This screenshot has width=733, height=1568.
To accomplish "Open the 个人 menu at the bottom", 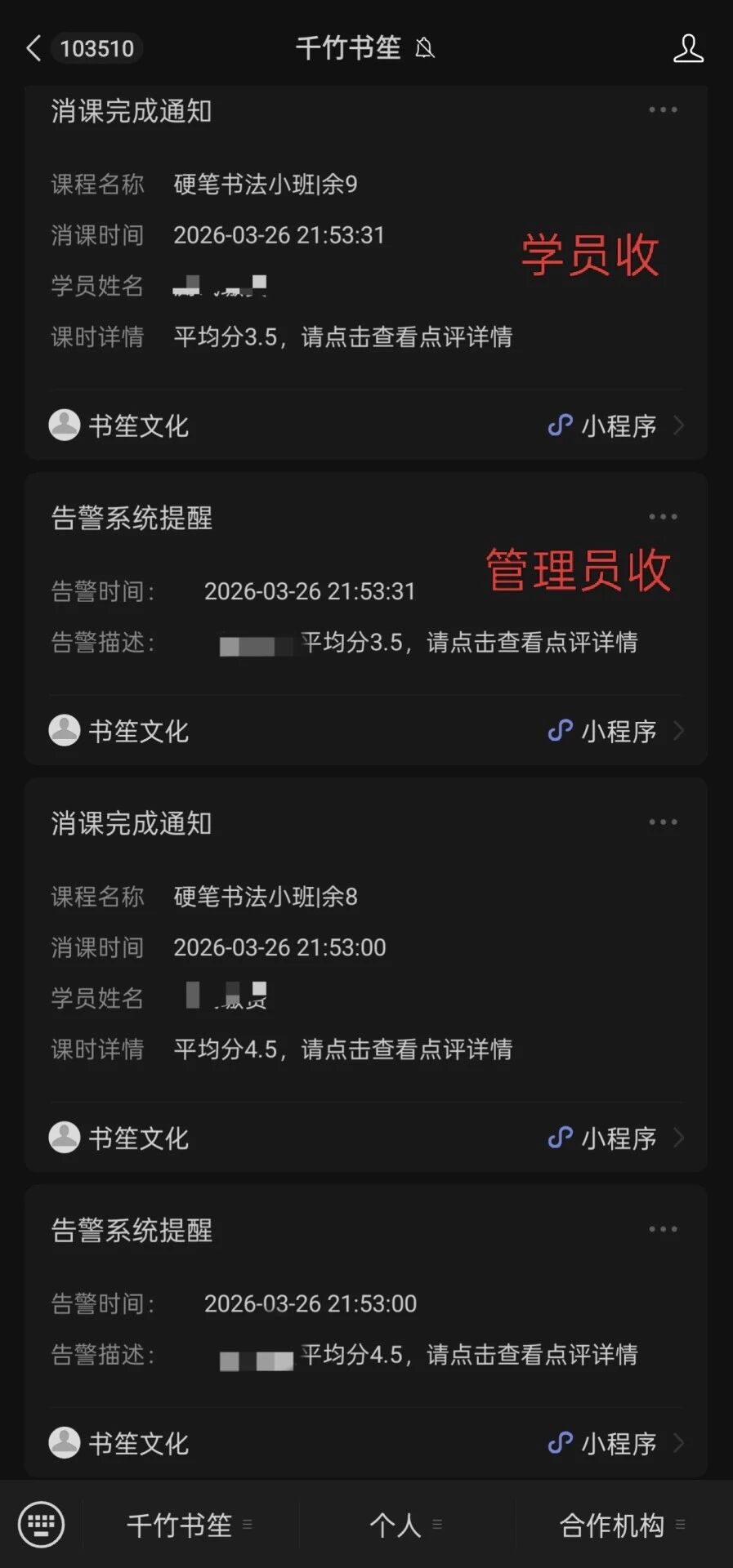I will pyautogui.click(x=396, y=1524).
